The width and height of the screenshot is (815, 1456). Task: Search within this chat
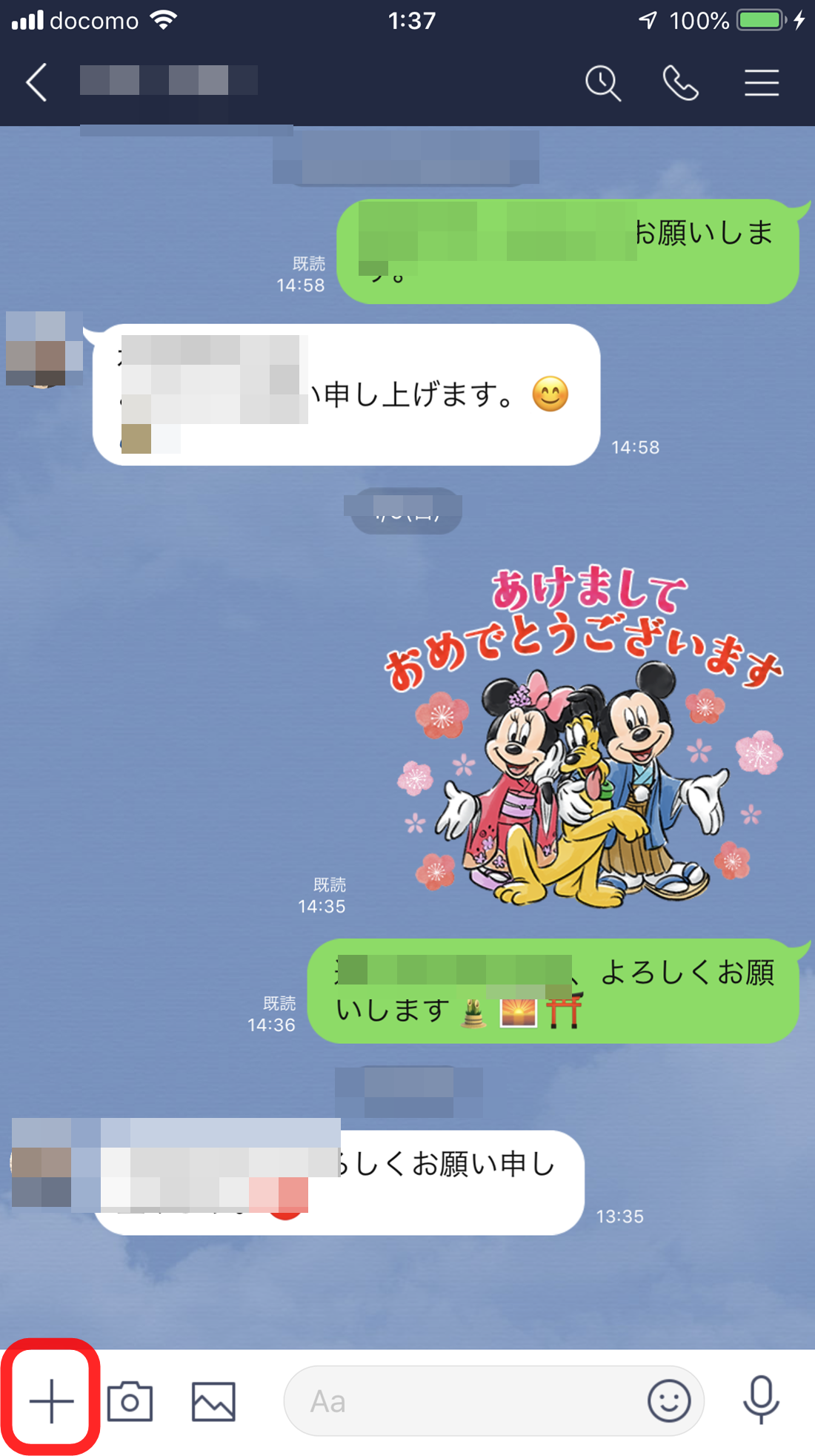click(603, 83)
